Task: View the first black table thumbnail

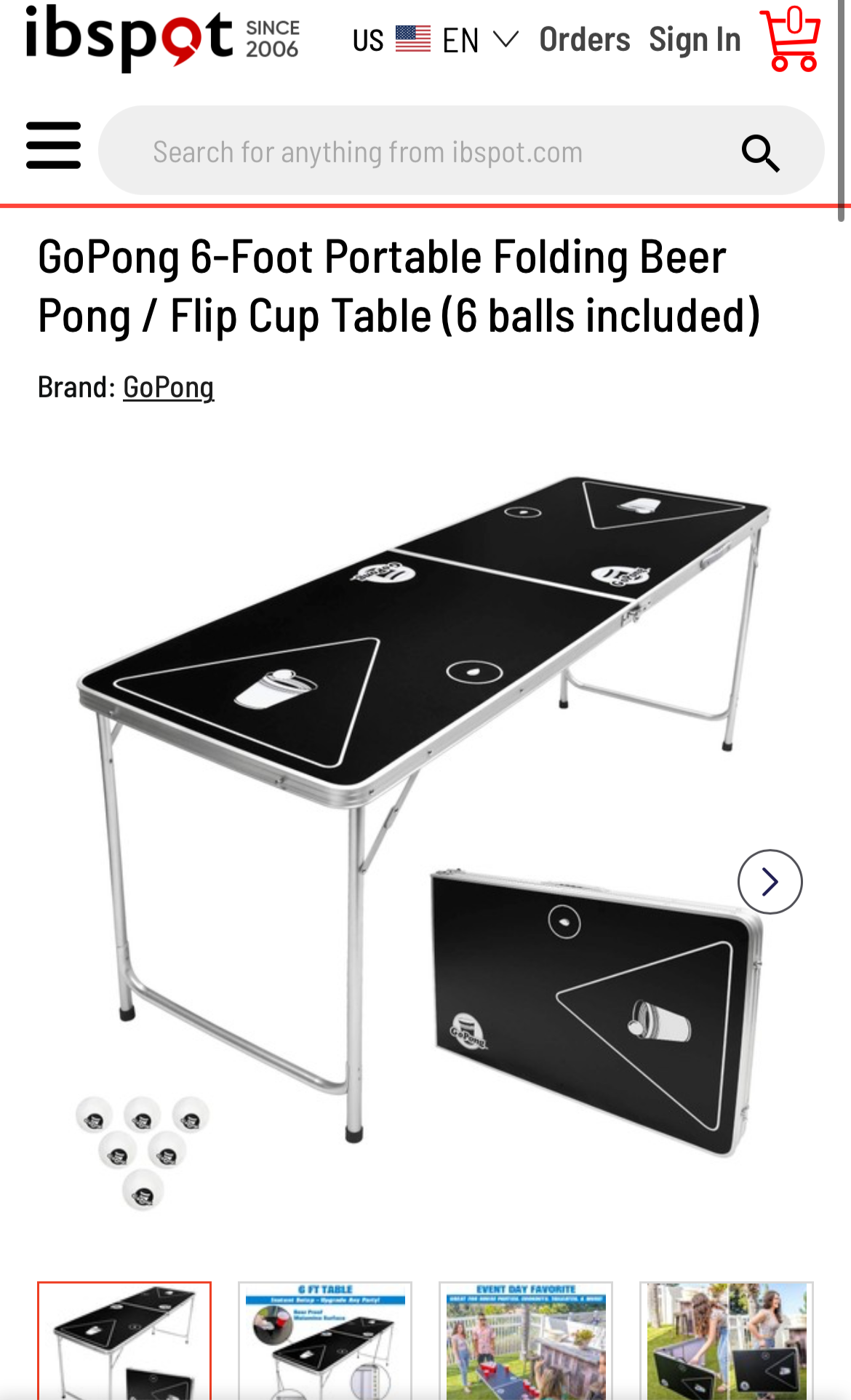Action: coord(124,1340)
